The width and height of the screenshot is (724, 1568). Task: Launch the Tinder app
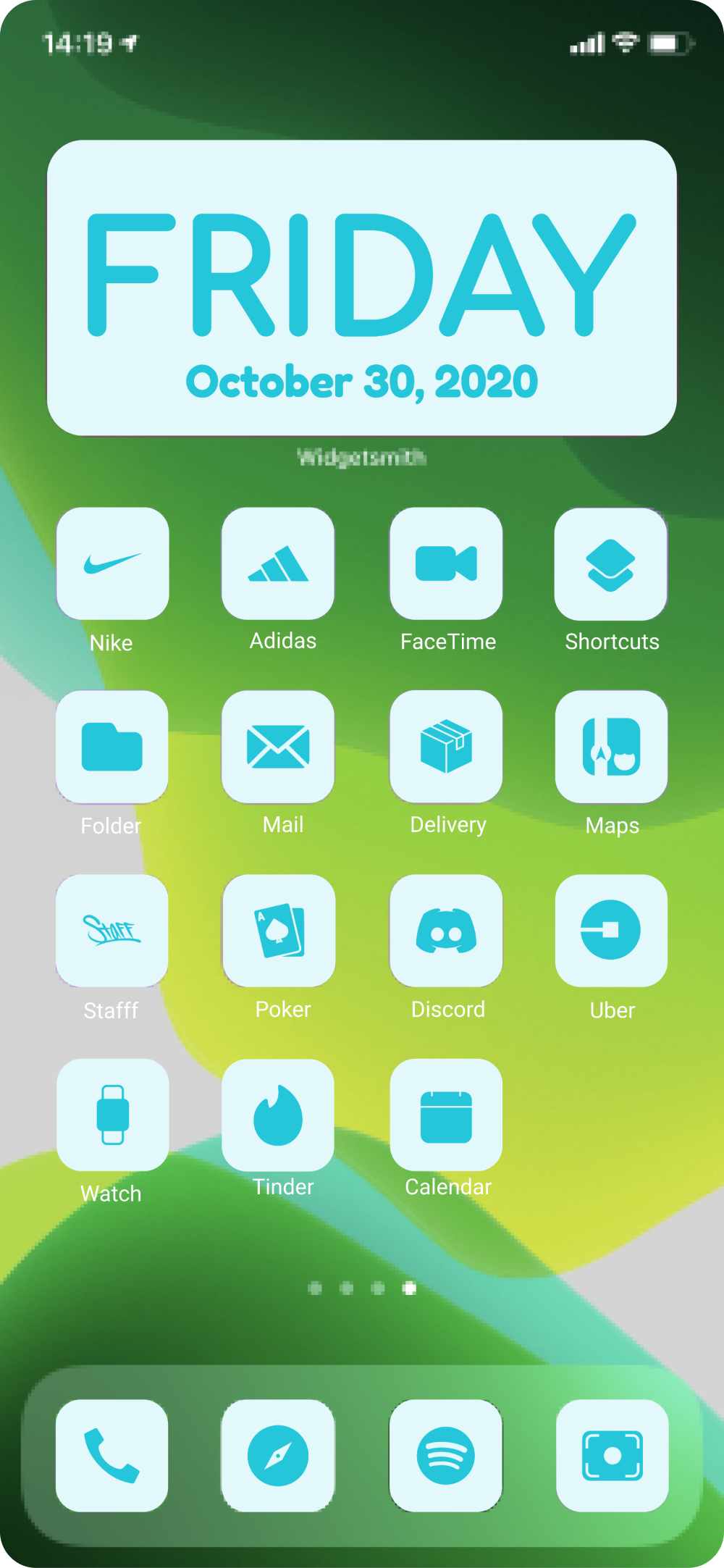pyautogui.click(x=278, y=1115)
